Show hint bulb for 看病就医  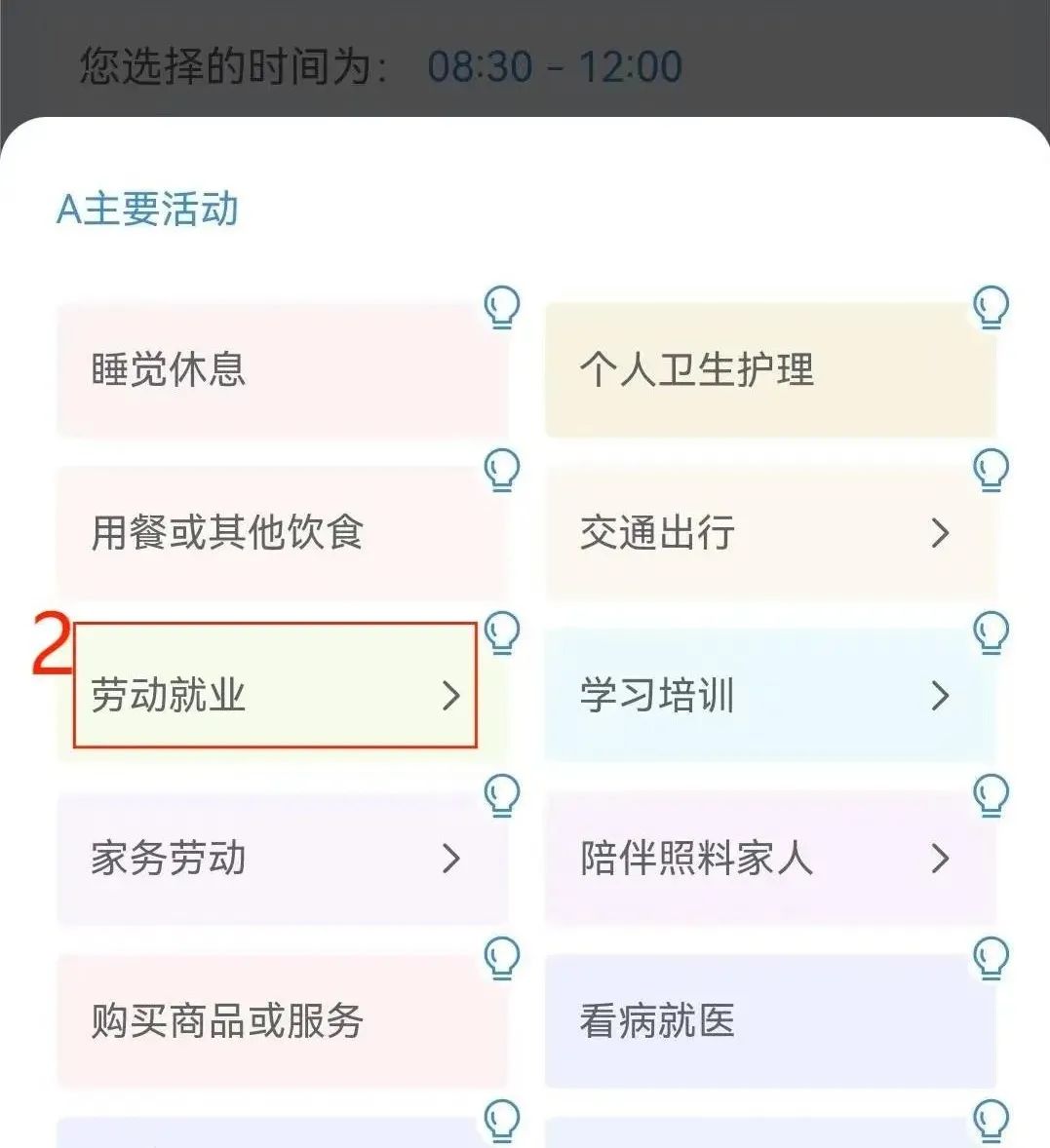[992, 958]
